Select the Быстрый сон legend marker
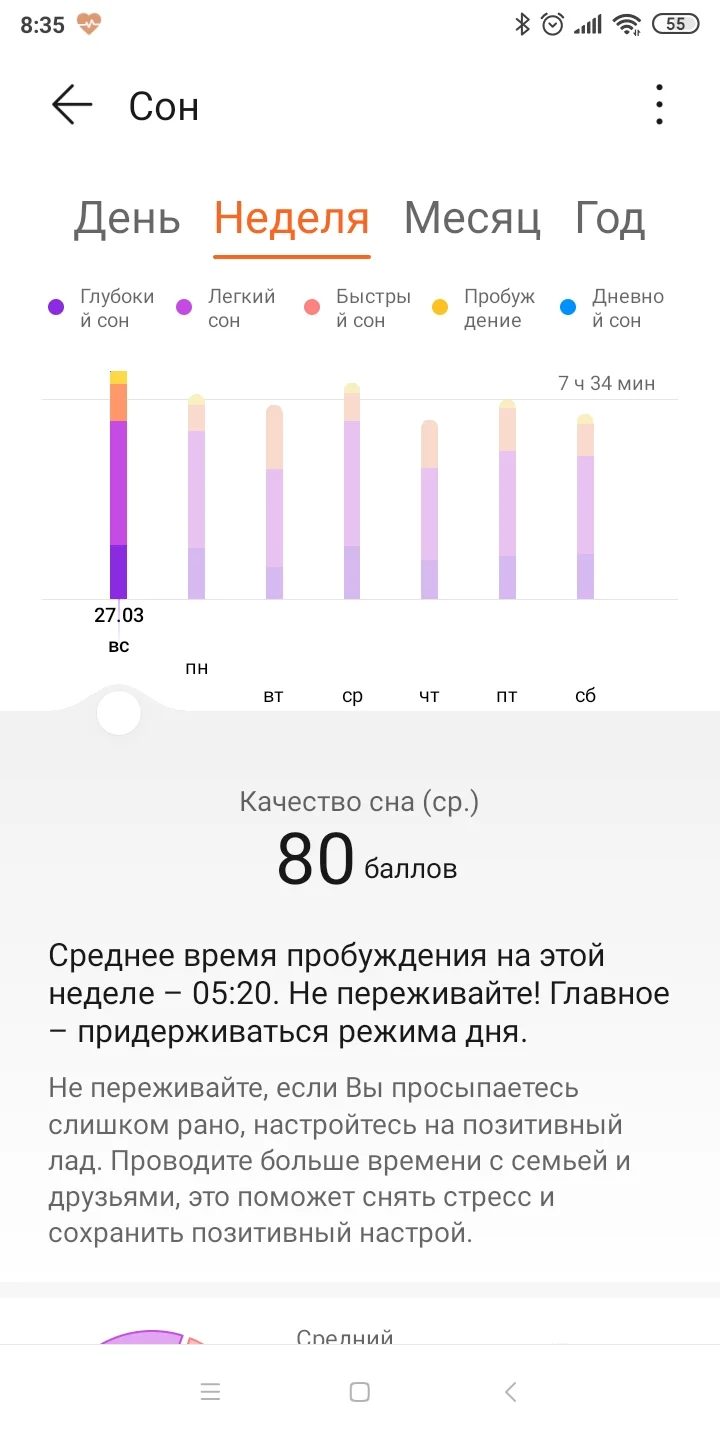720x1440 pixels. (x=313, y=306)
